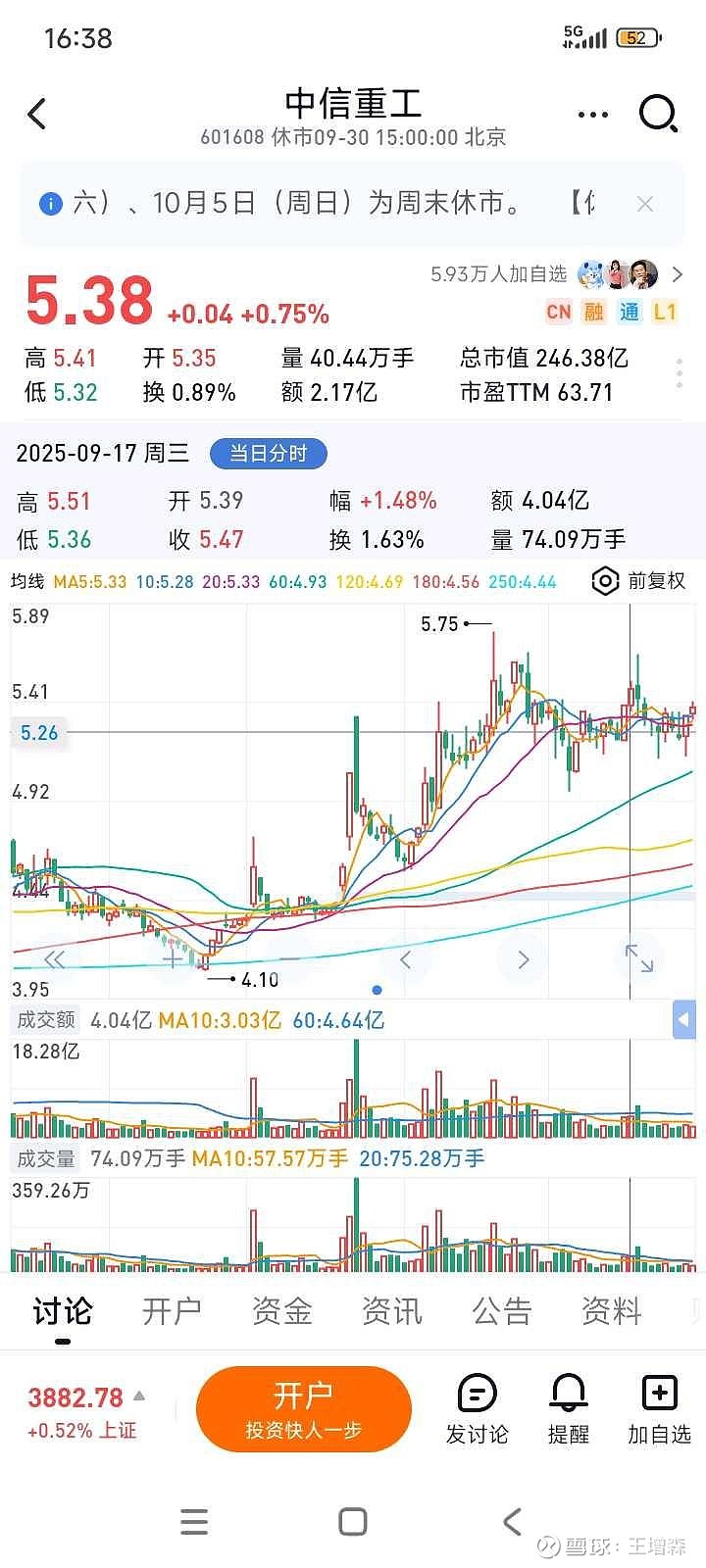Image resolution: width=706 pixels, height=1568 pixels.
Task: Post a discussion via 发讨论
Action: (478, 1409)
